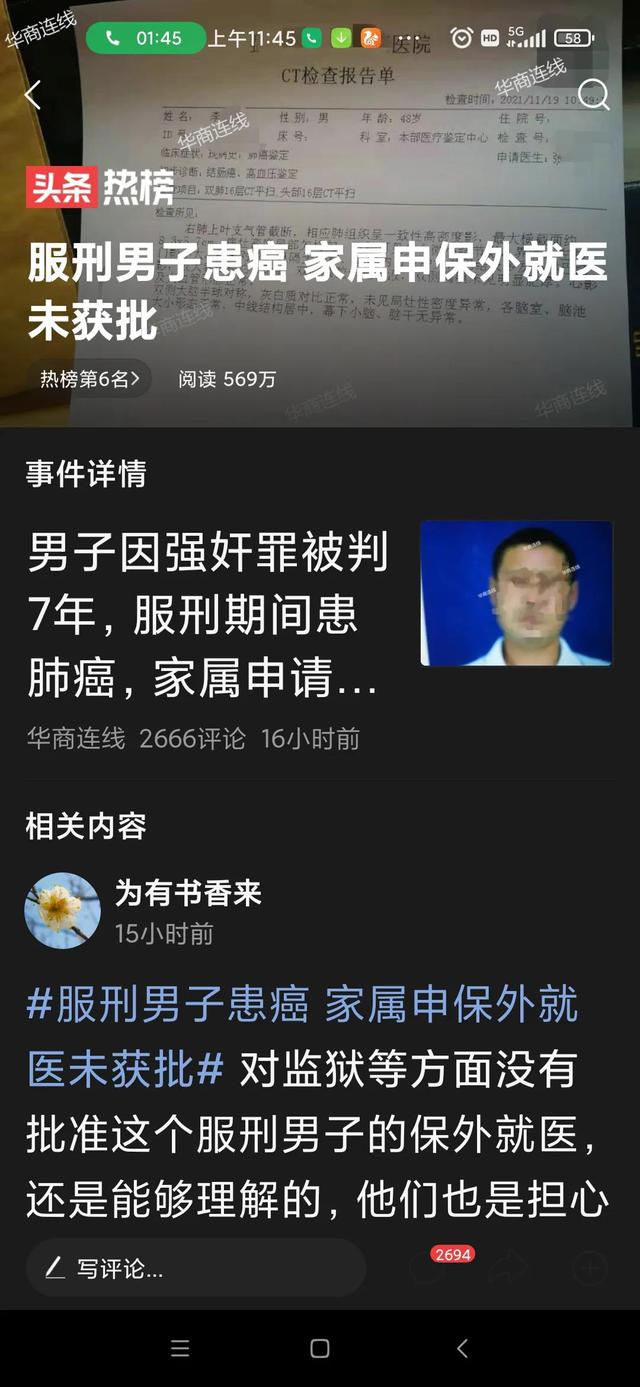Share this hot topic
This screenshot has width=640, height=1387.
tap(508, 1269)
